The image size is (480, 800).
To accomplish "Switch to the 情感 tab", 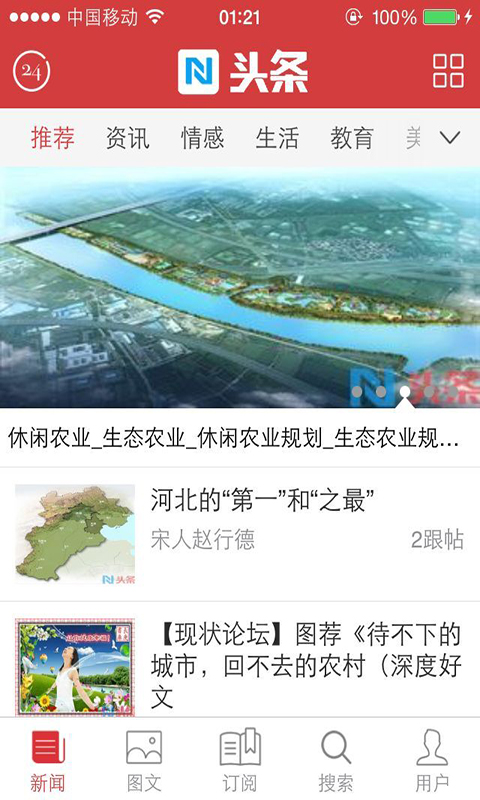I will pos(203,138).
